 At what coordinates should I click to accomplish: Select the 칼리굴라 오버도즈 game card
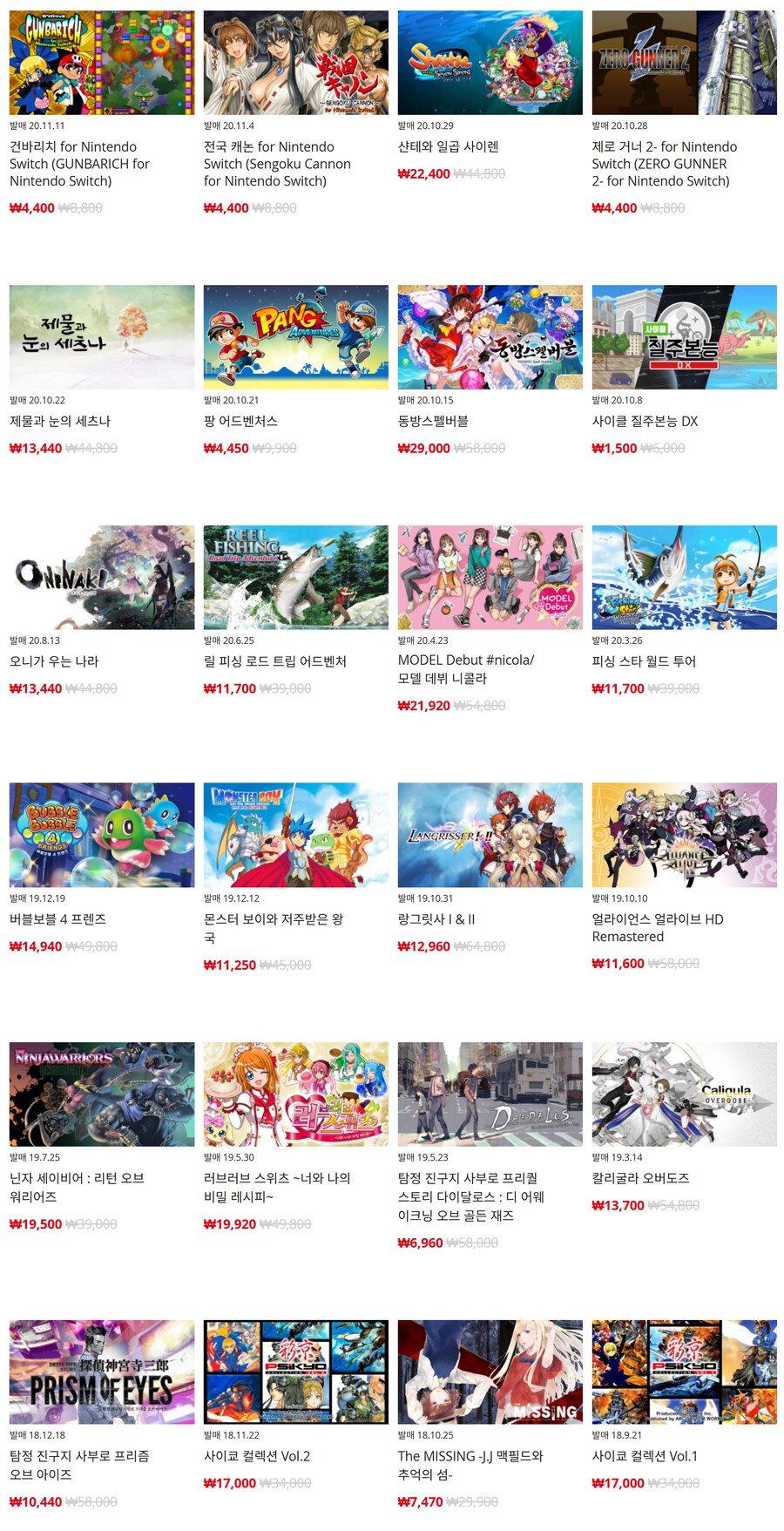pos(684,1094)
